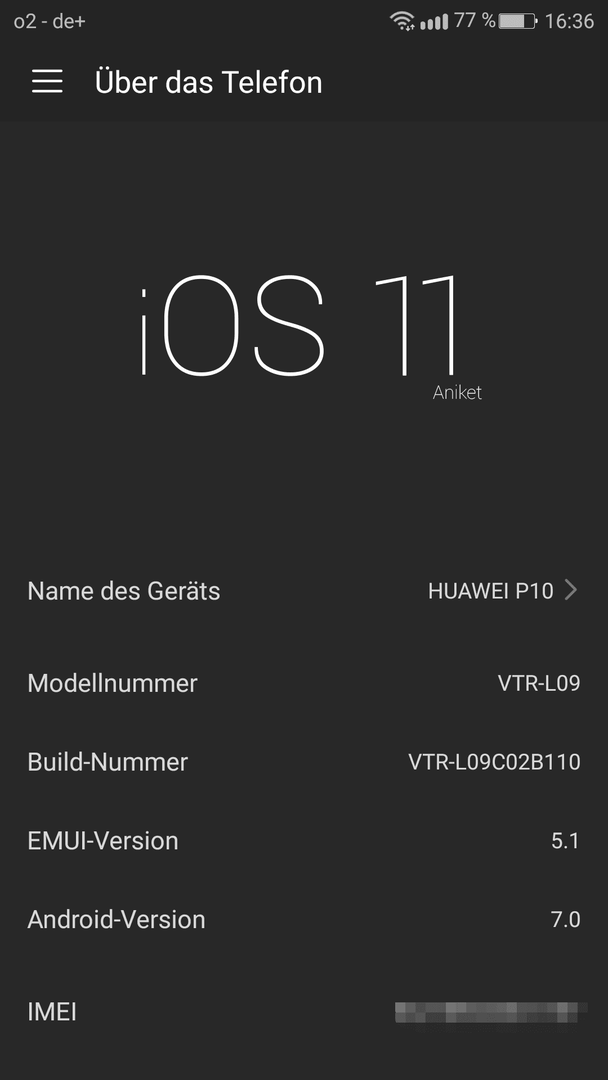Tap the Build-Nummer row
The height and width of the screenshot is (1080, 608).
point(303,762)
